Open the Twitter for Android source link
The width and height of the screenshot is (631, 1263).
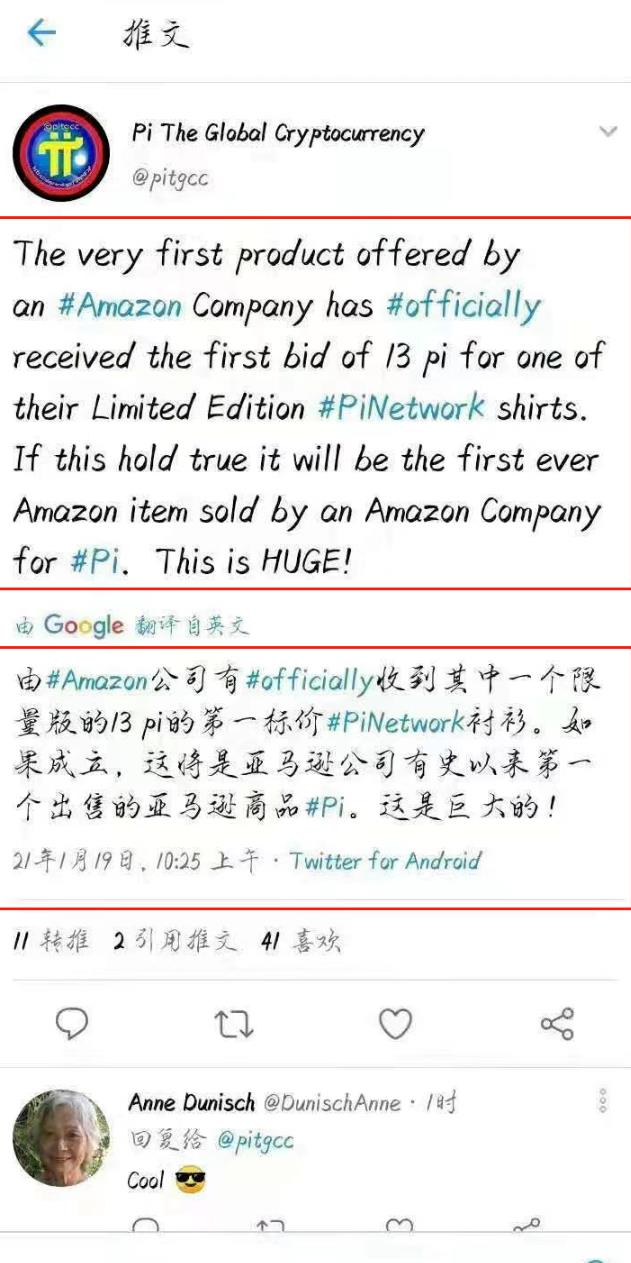tap(385, 861)
